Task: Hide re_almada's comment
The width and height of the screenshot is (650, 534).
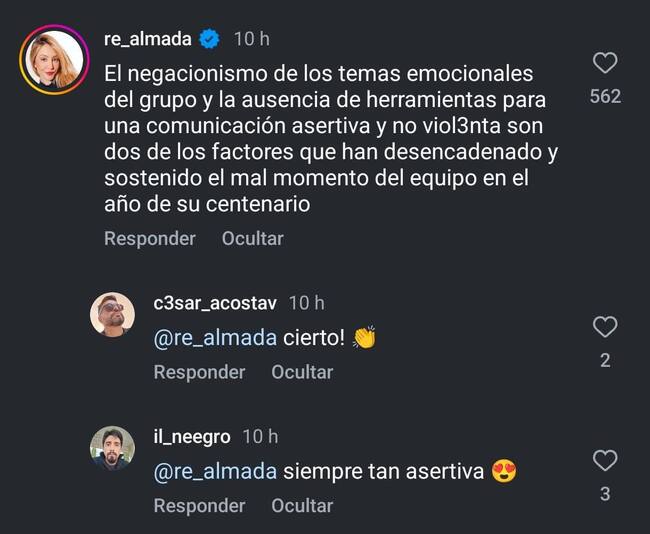Action: tap(252, 238)
